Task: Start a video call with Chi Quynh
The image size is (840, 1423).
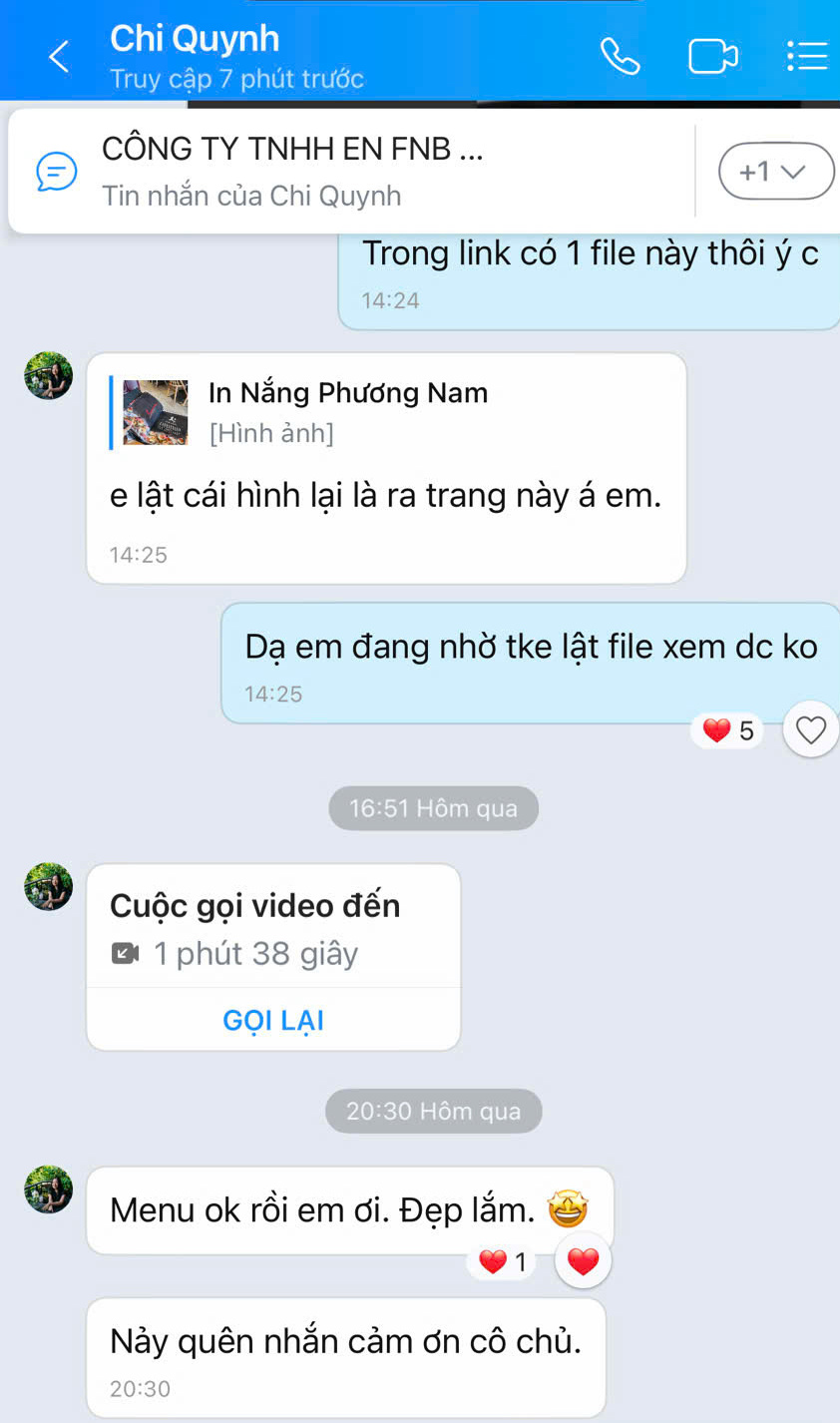Action: (712, 57)
